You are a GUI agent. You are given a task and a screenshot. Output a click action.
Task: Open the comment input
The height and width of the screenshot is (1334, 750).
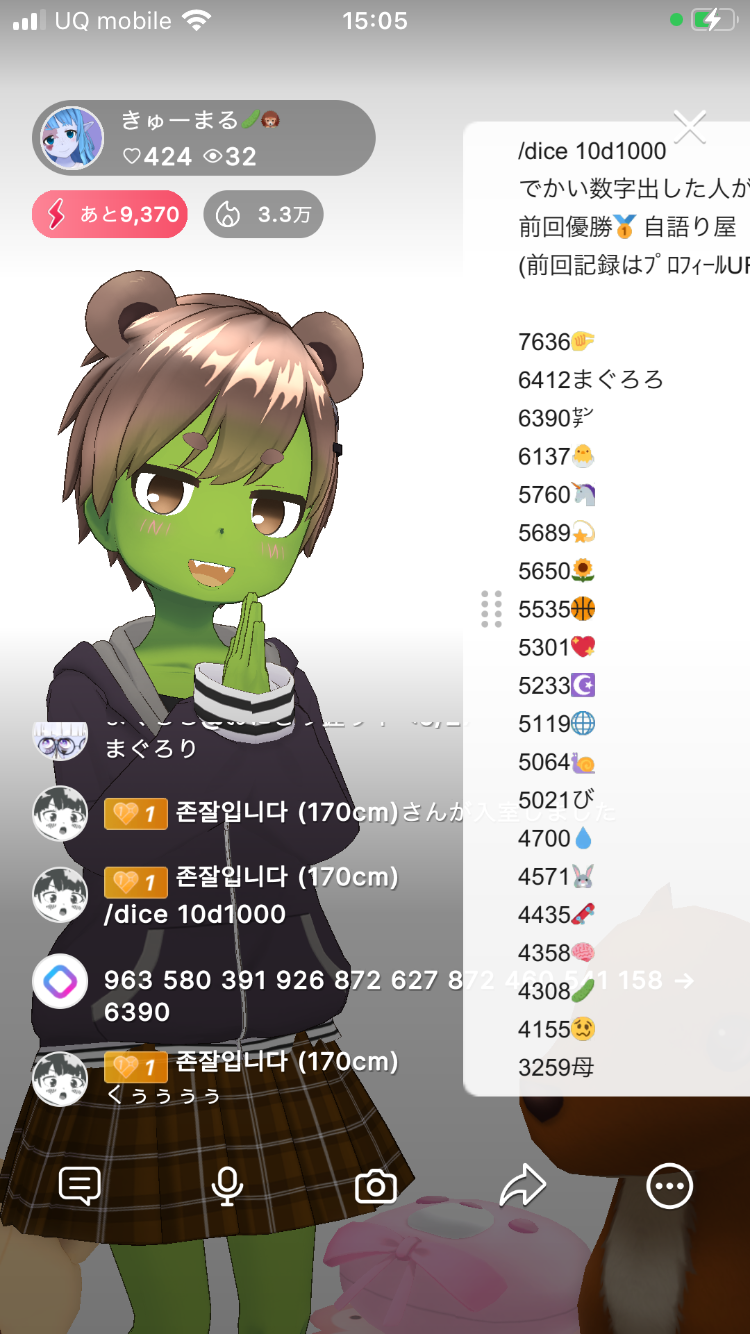79,1186
